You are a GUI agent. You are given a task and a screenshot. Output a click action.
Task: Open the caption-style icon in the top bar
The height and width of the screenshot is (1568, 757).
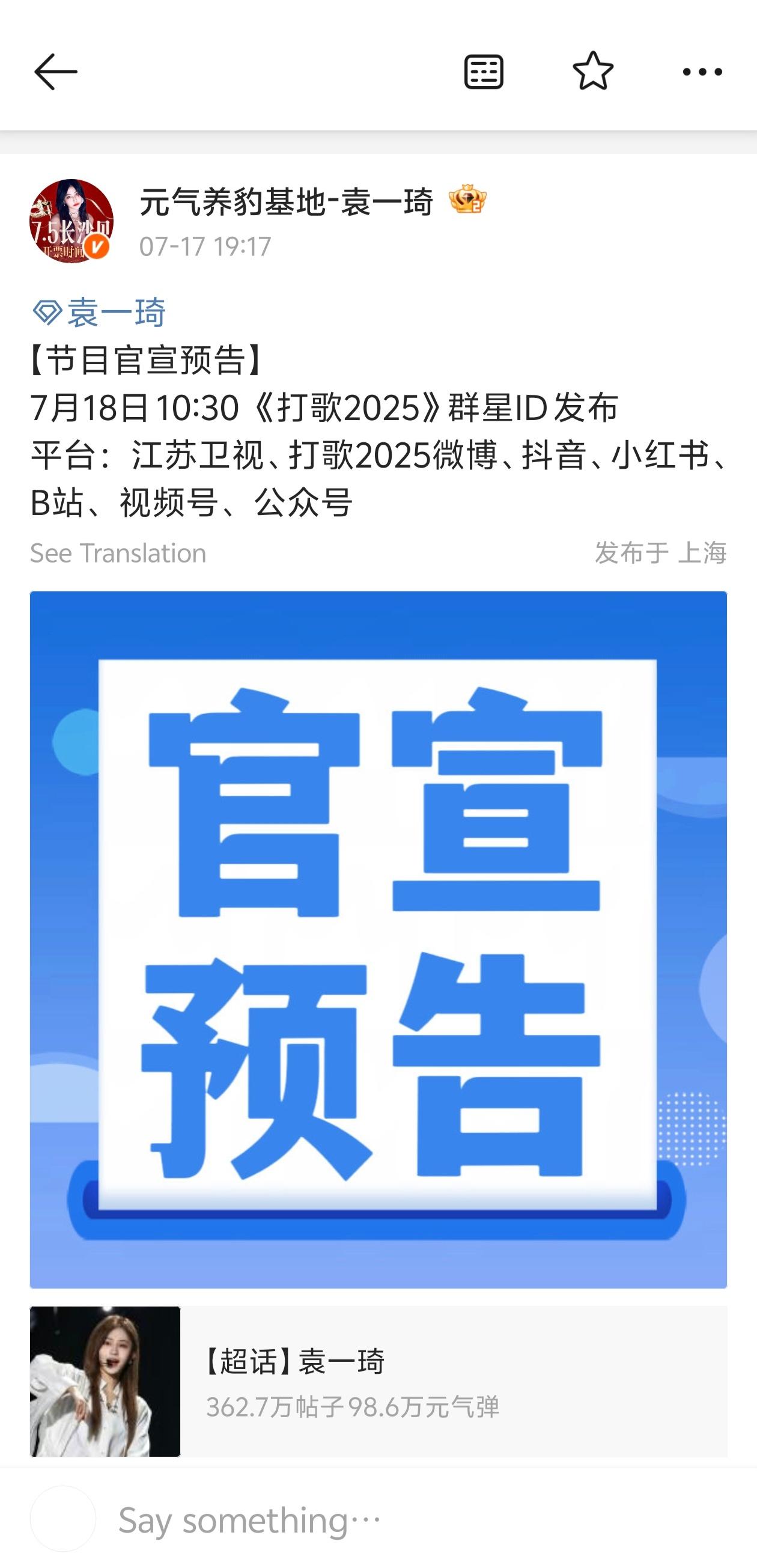coord(484,72)
